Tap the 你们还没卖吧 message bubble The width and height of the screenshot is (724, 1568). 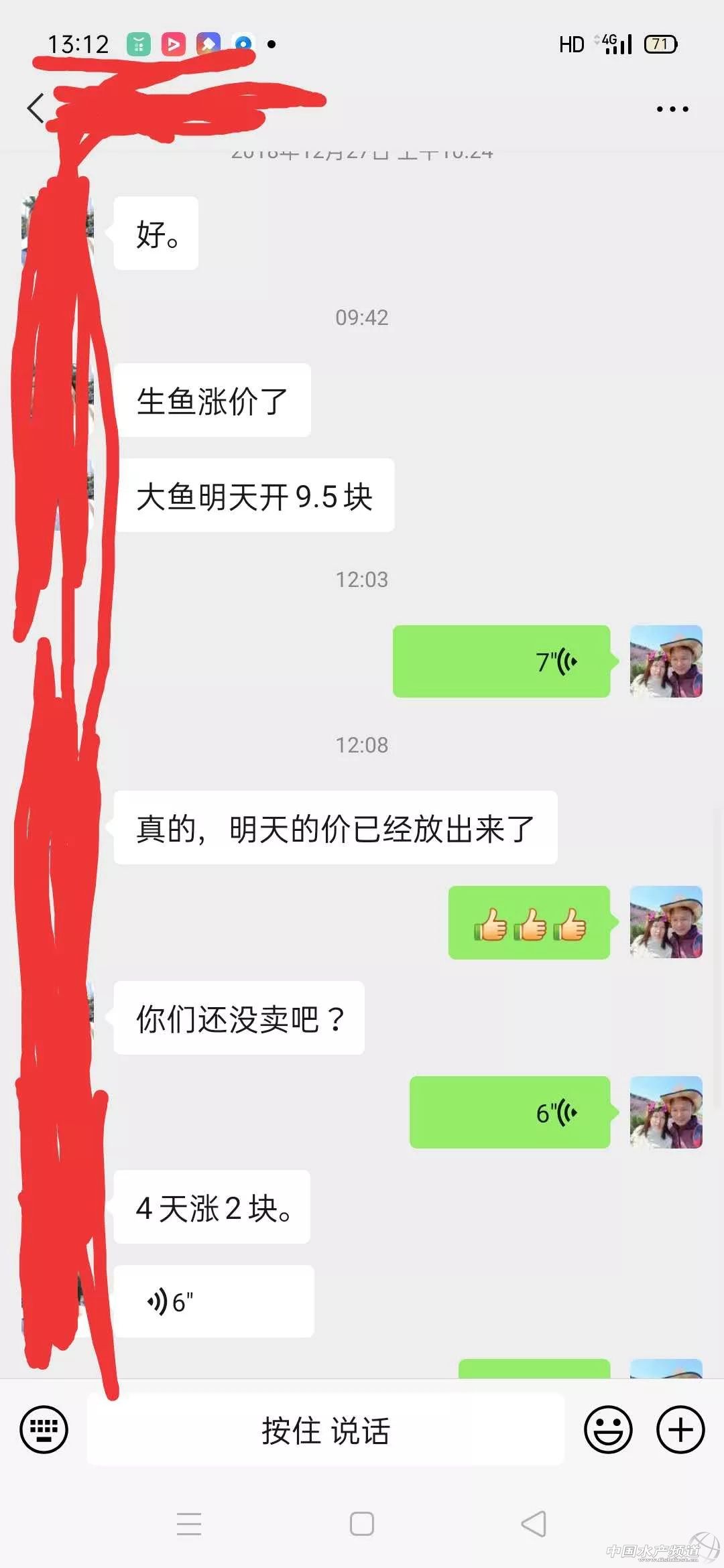[239, 1018]
